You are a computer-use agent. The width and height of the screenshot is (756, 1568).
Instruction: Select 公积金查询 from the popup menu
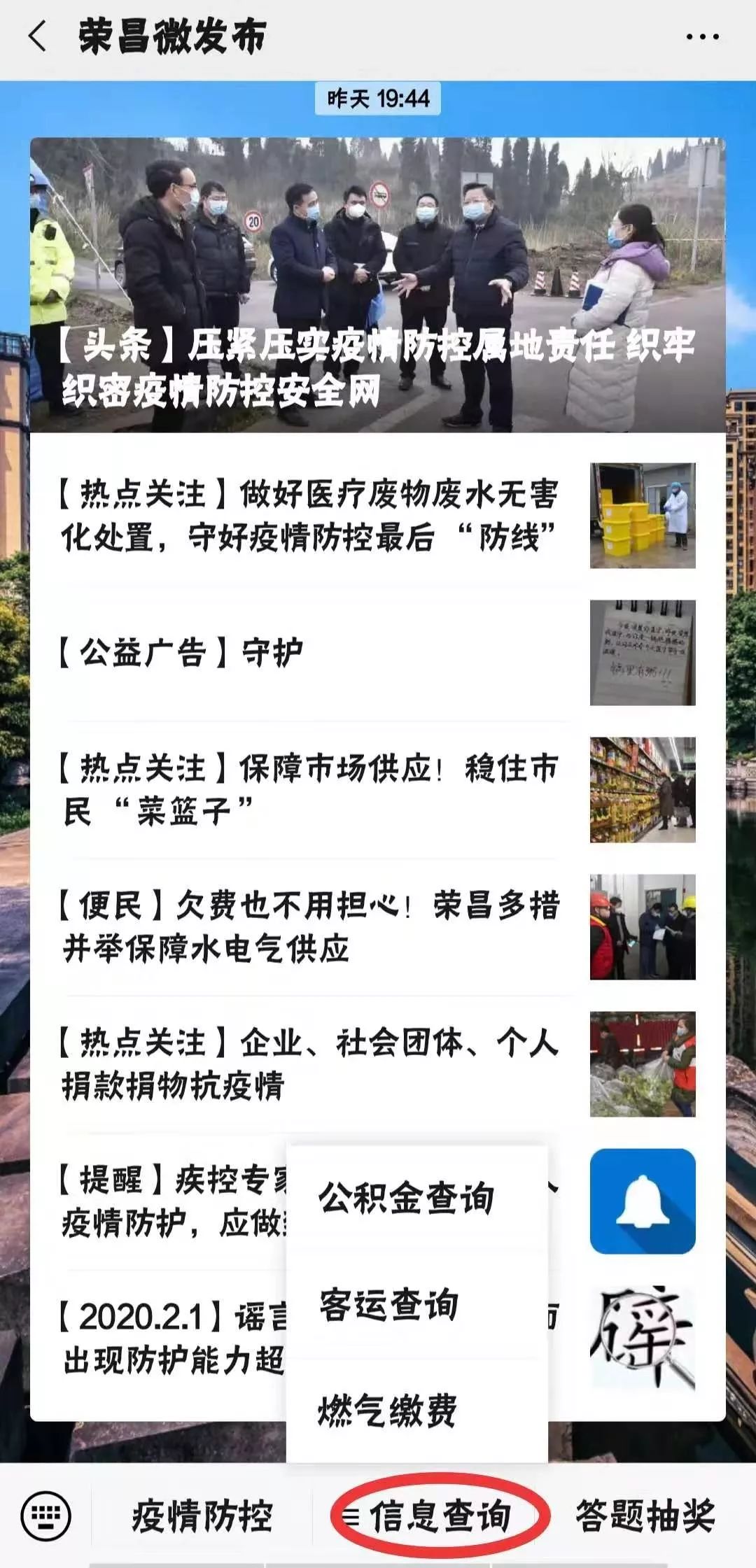coord(406,1197)
